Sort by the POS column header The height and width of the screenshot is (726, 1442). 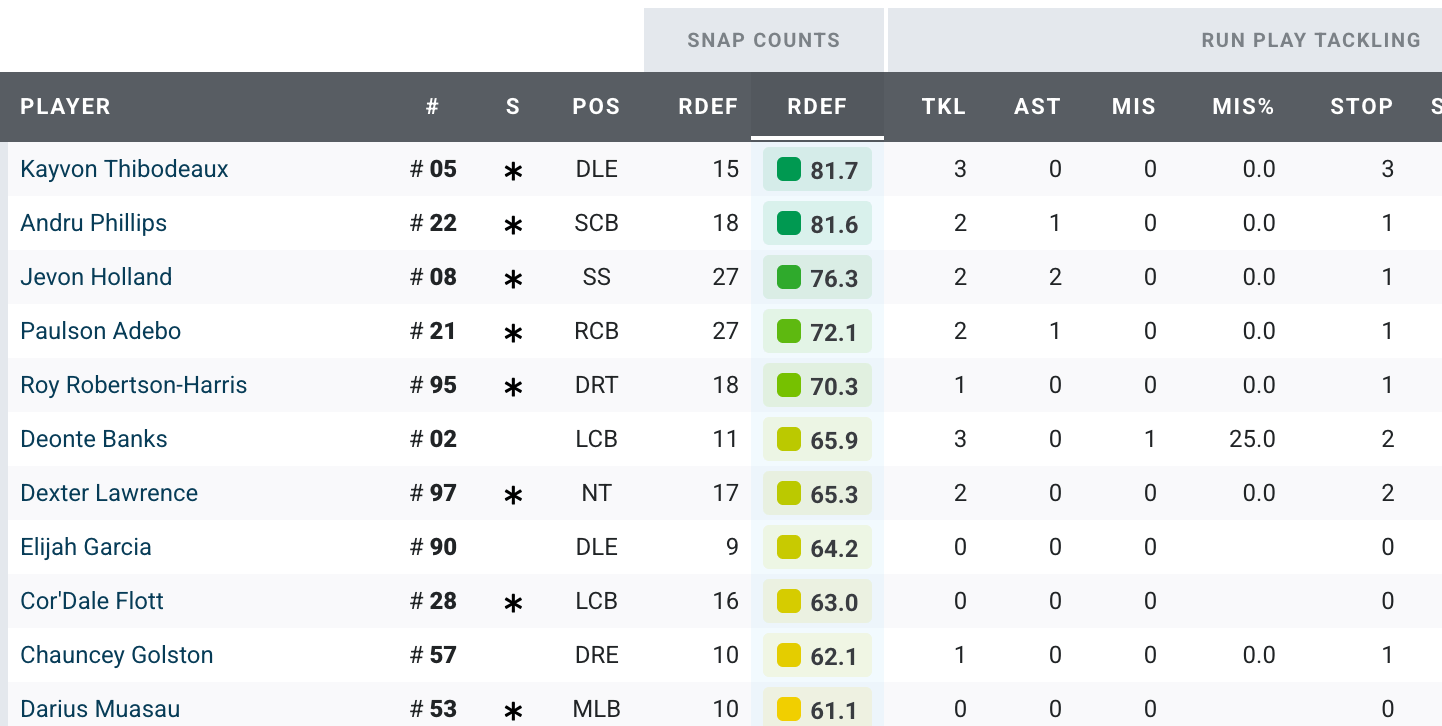pos(596,107)
